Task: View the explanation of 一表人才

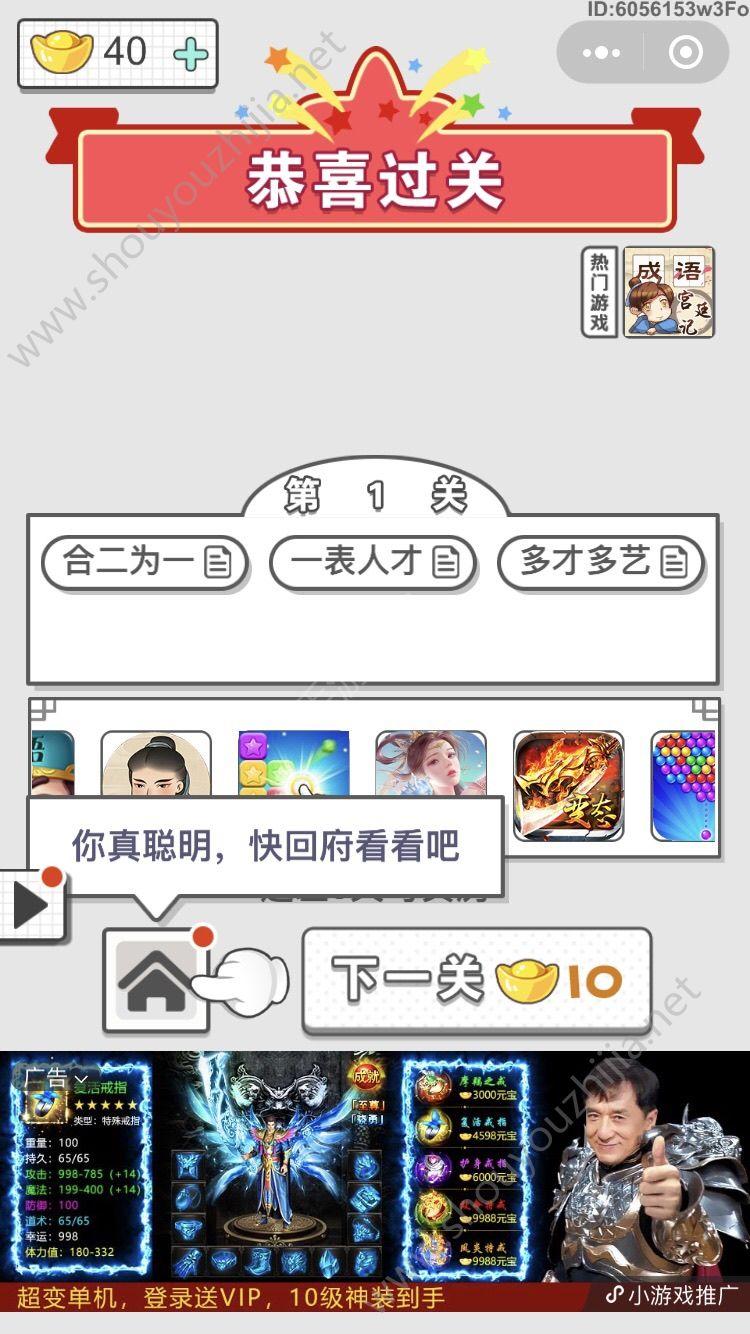Action: [372, 562]
